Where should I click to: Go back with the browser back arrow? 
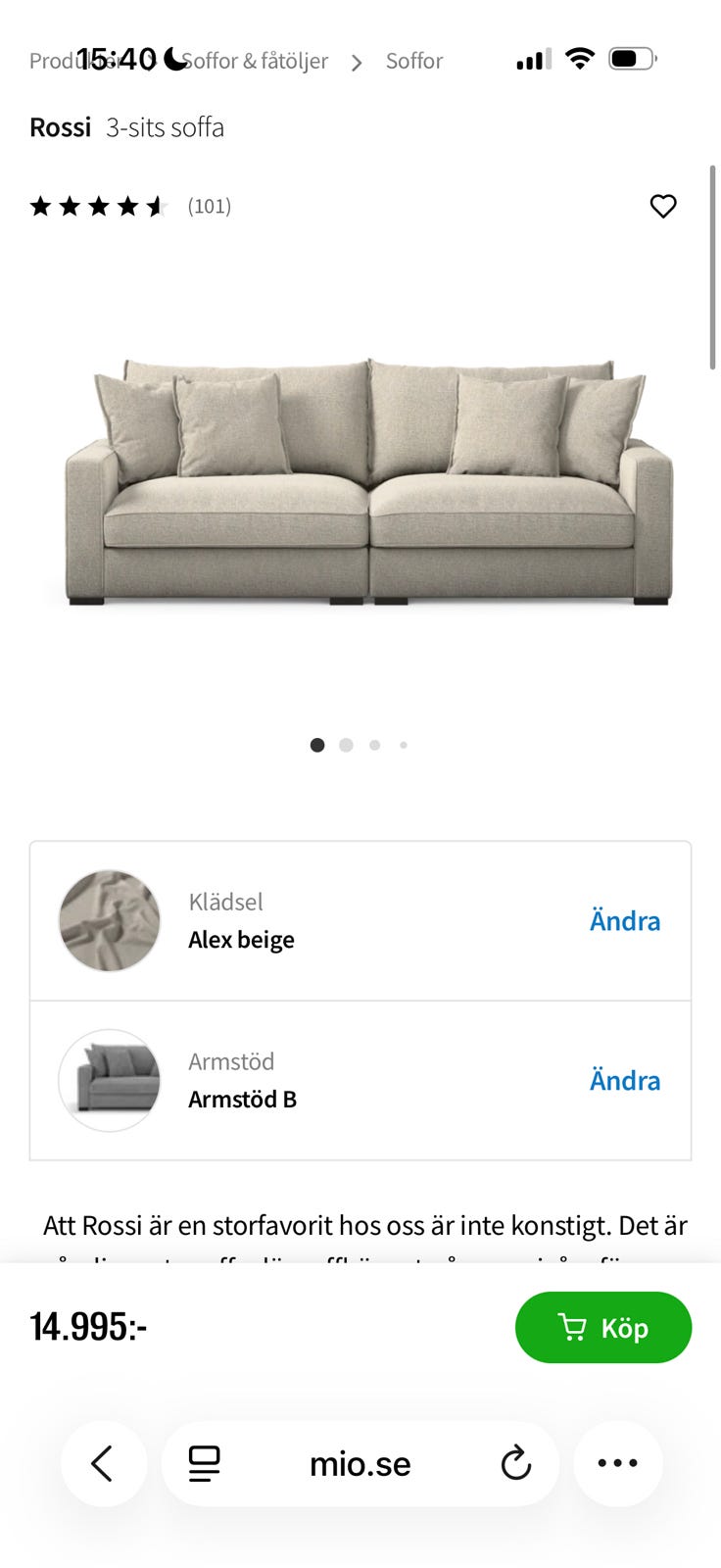(x=104, y=1463)
